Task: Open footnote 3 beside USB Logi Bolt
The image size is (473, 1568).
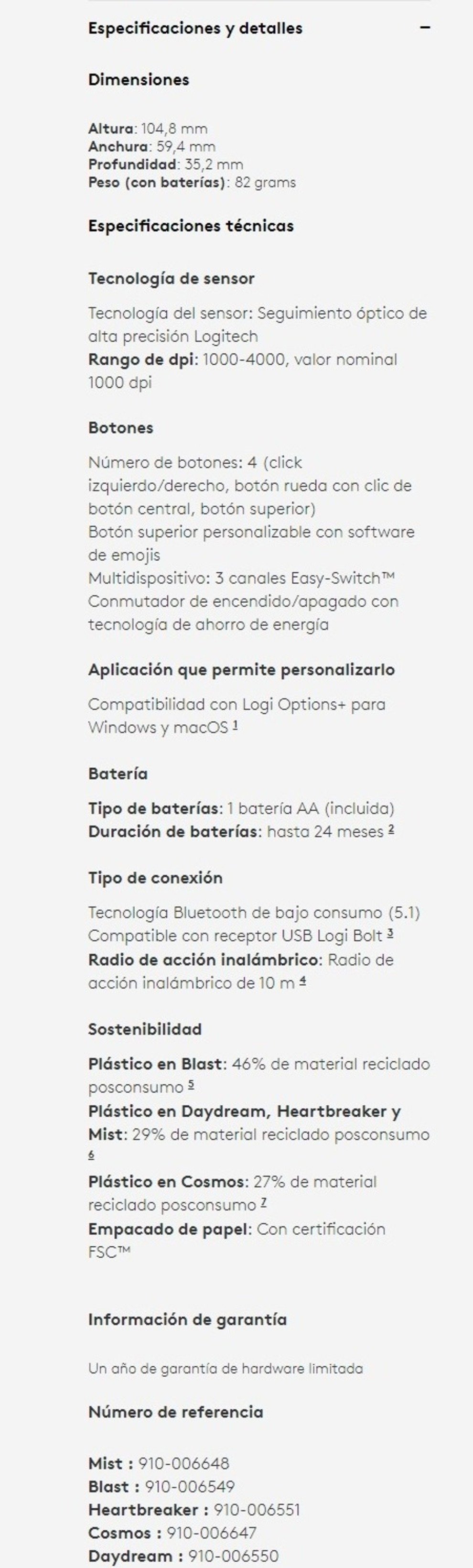Action: coord(390,934)
